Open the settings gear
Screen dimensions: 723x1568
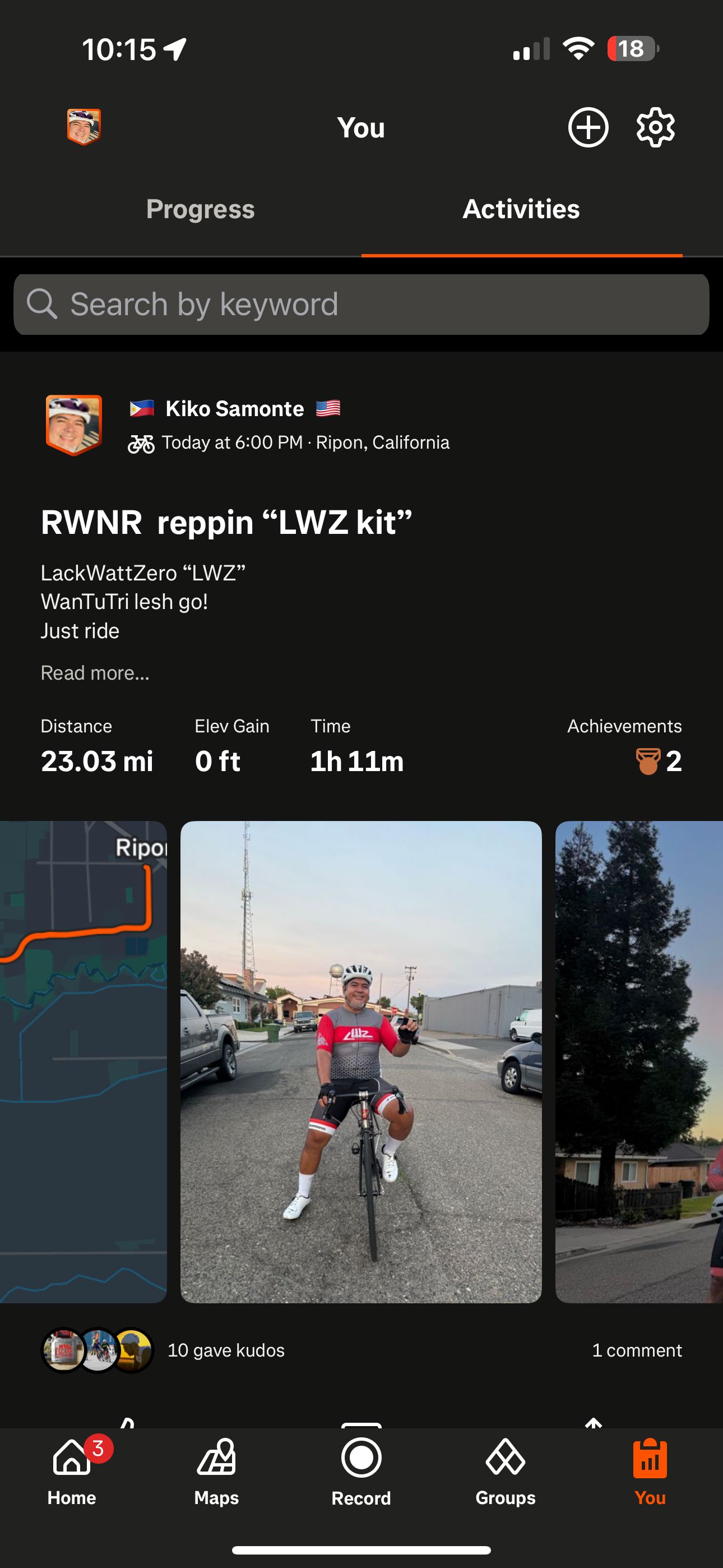coord(655,127)
